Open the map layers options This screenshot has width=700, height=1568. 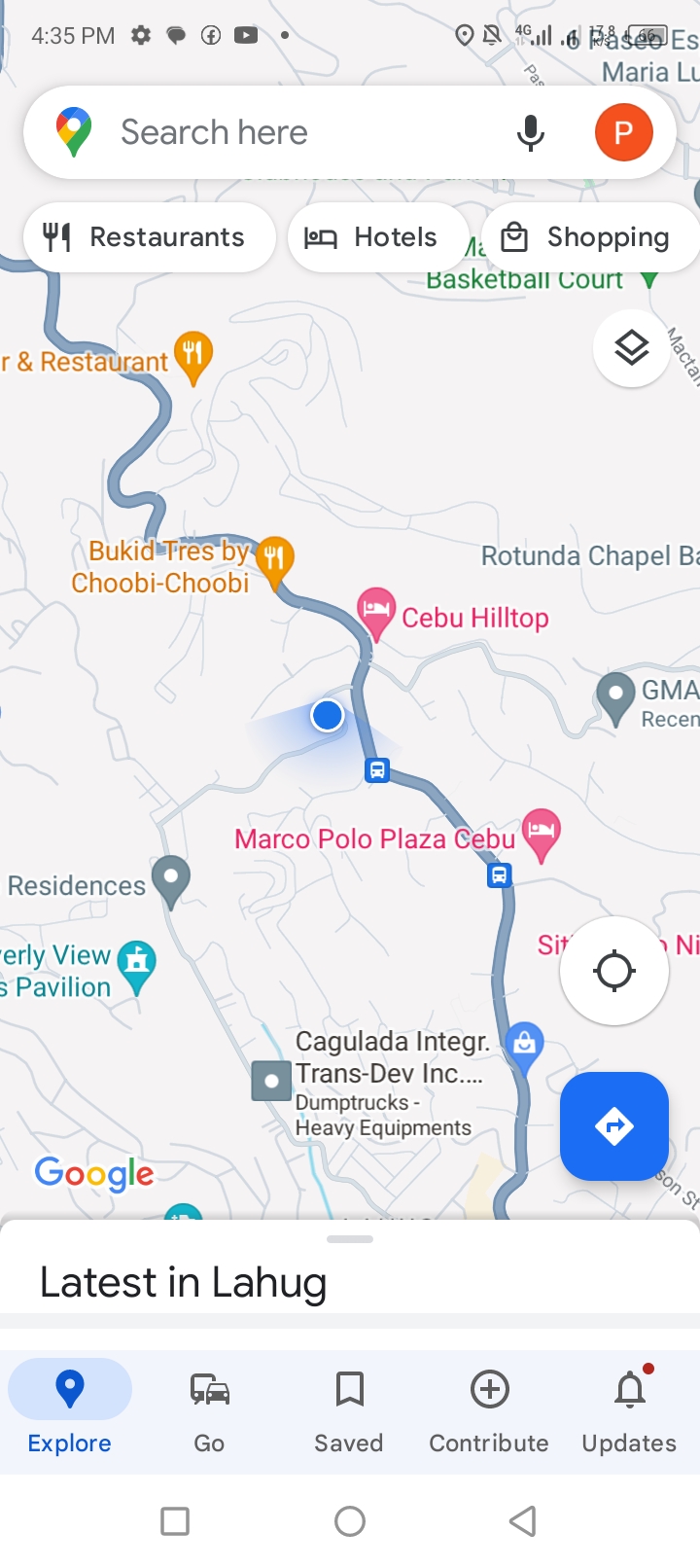pyautogui.click(x=631, y=347)
